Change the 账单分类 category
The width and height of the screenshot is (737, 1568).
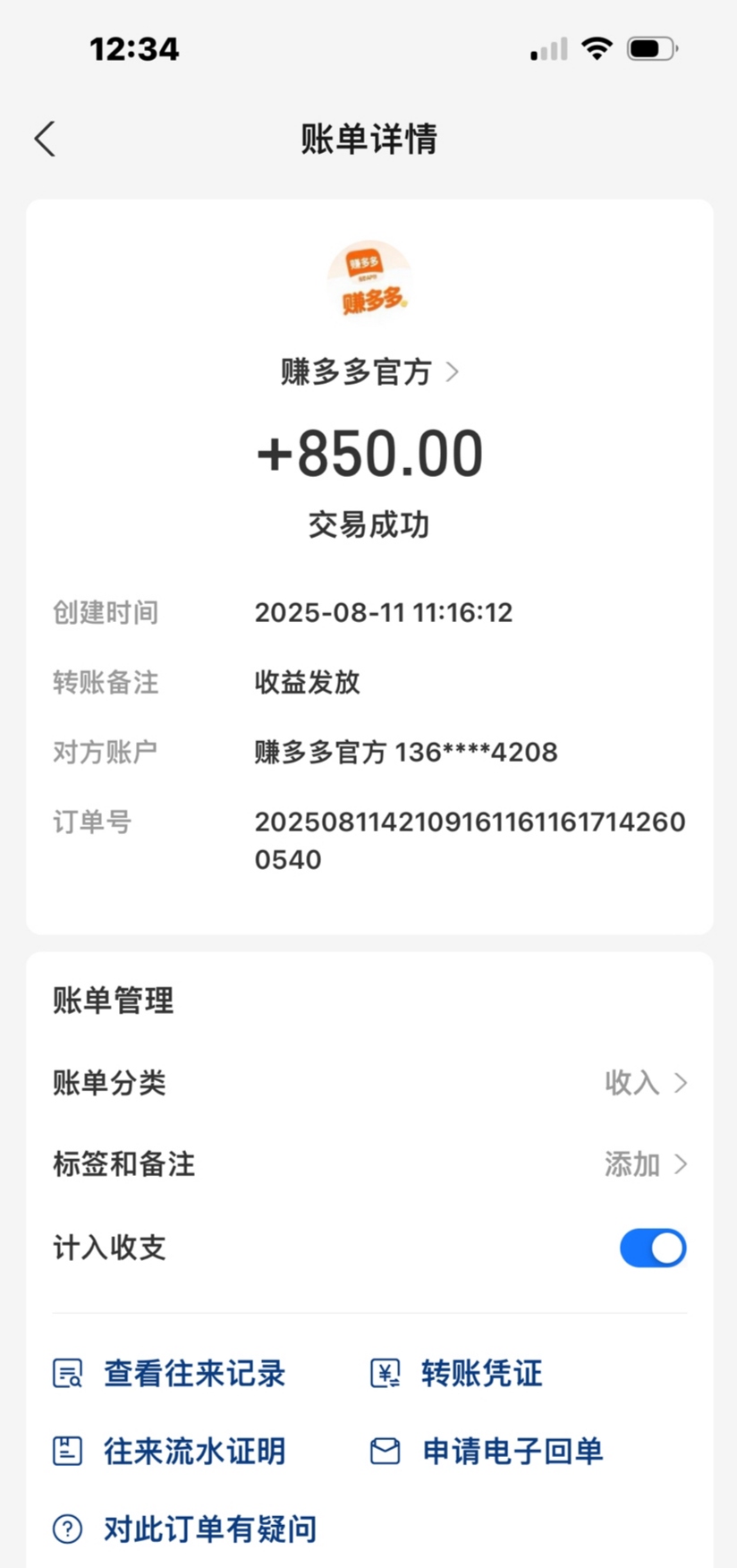(x=644, y=1083)
